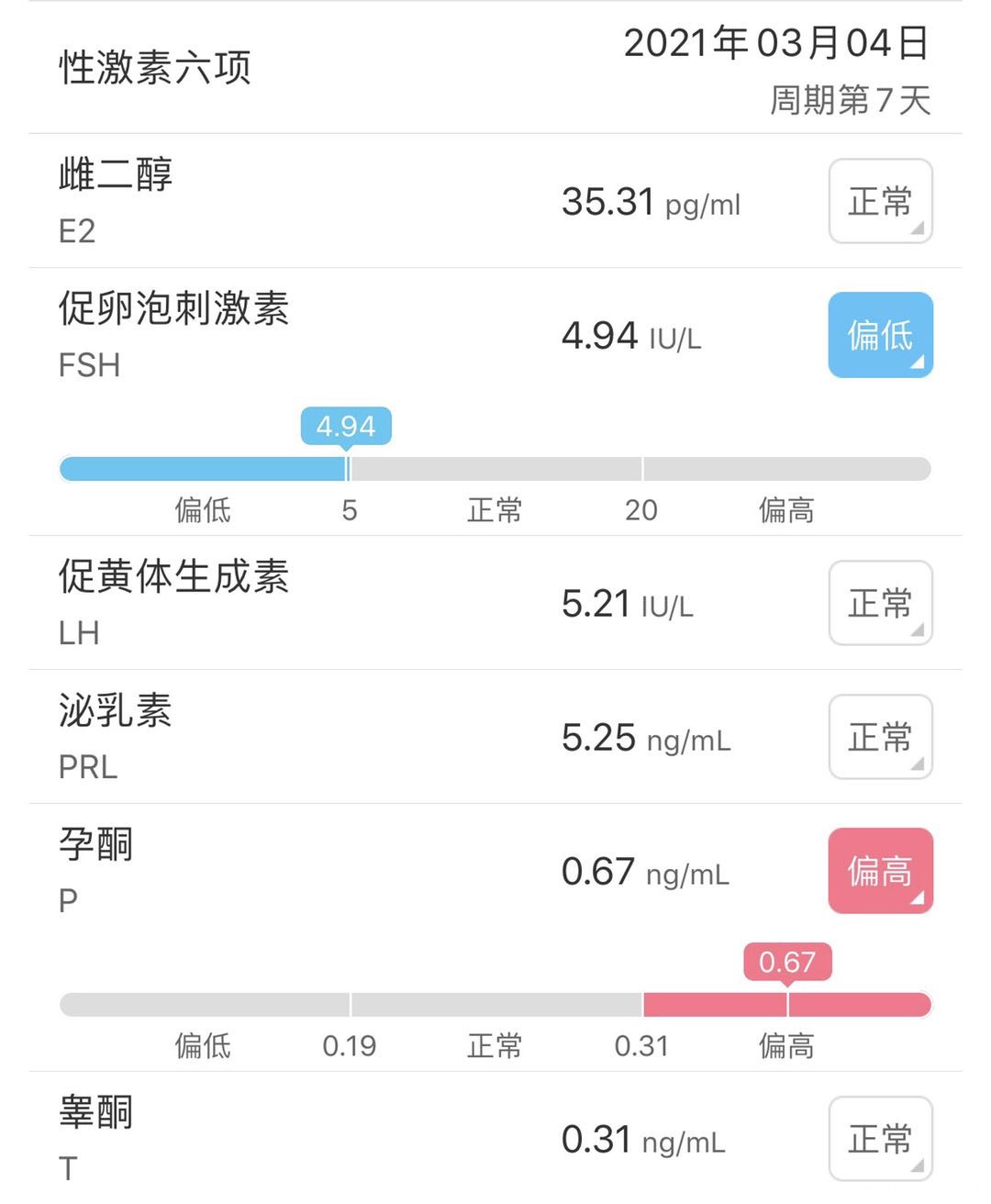
Task: Click the progesterone red bar segment
Action: (x=785, y=1005)
